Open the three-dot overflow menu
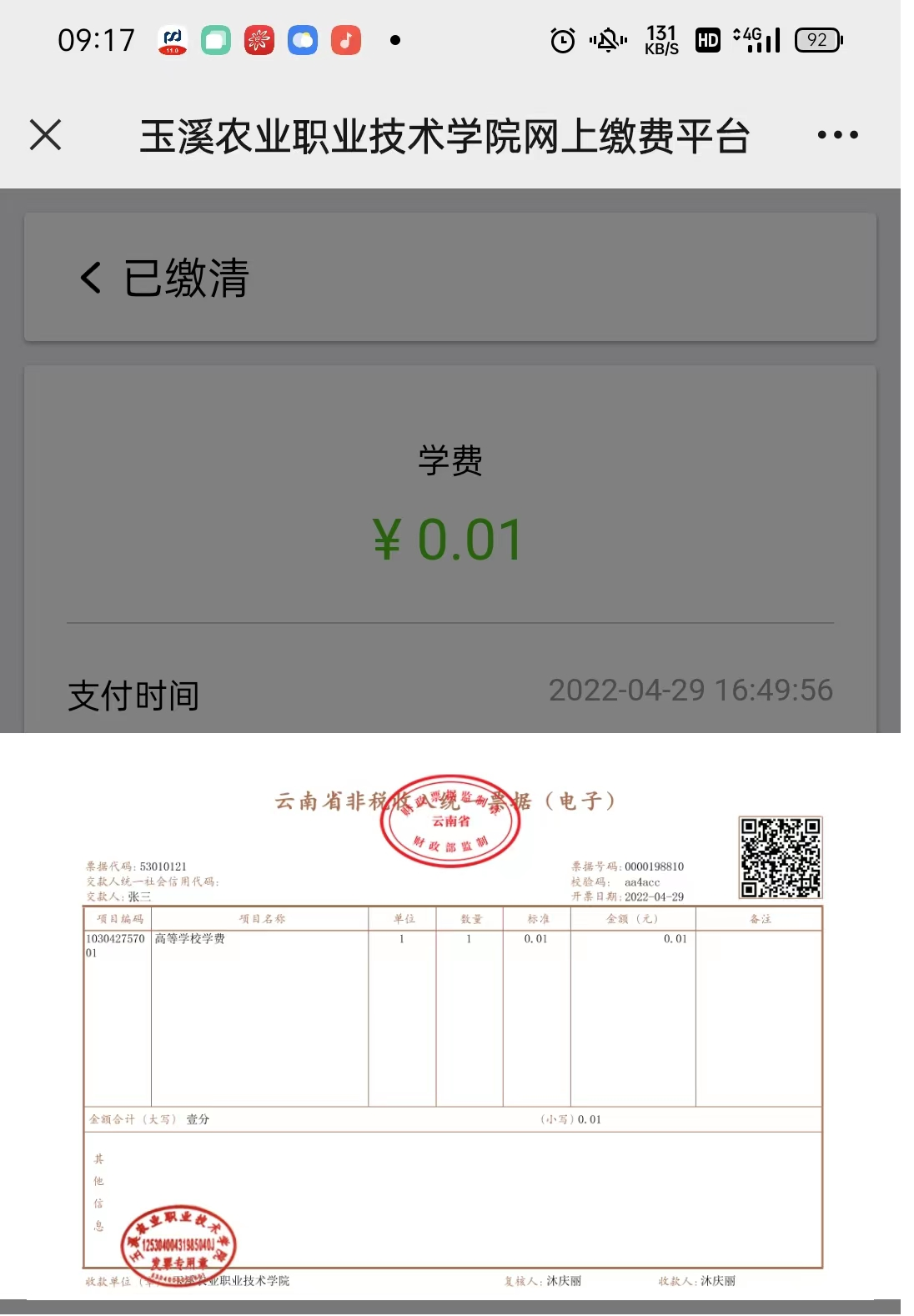 click(837, 135)
